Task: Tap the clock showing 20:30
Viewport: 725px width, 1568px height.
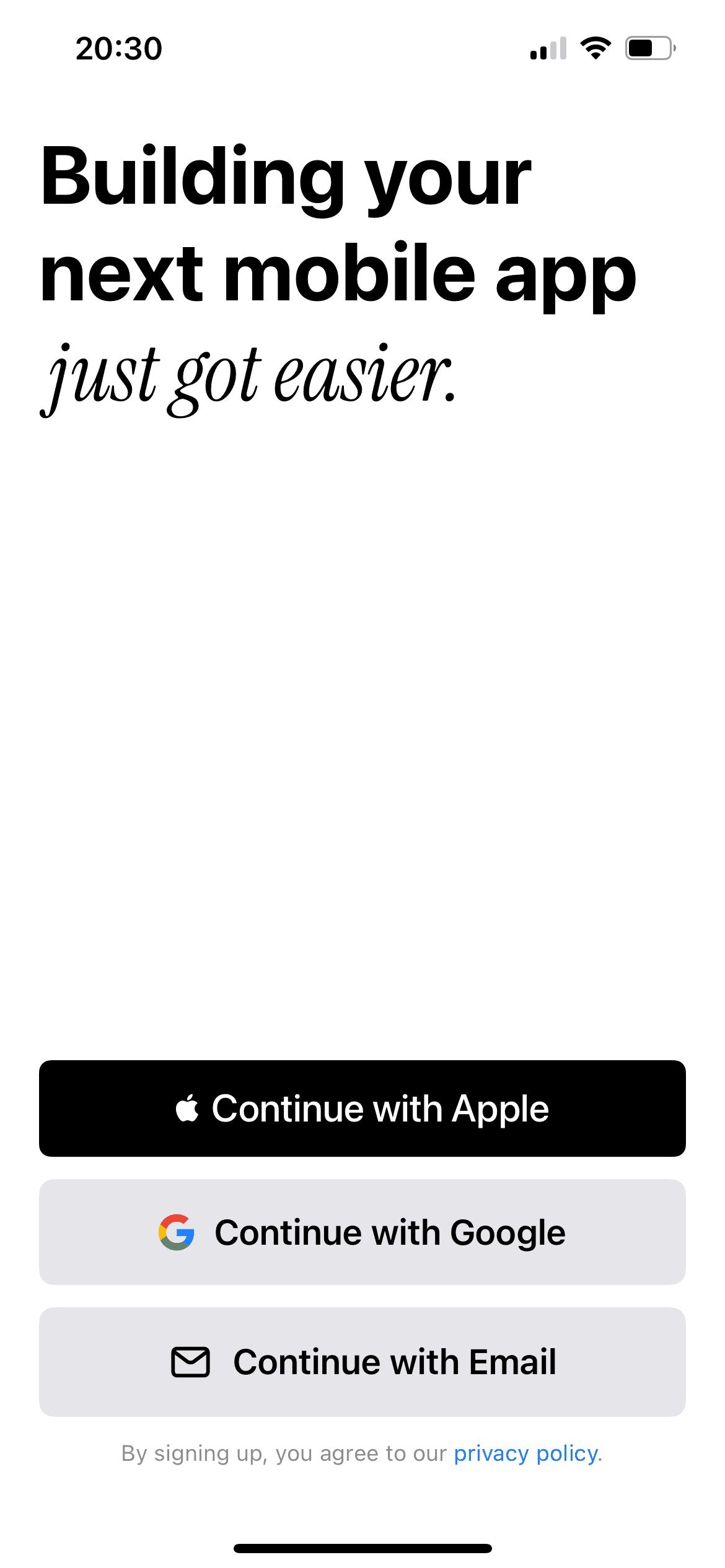Action: pyautogui.click(x=118, y=48)
